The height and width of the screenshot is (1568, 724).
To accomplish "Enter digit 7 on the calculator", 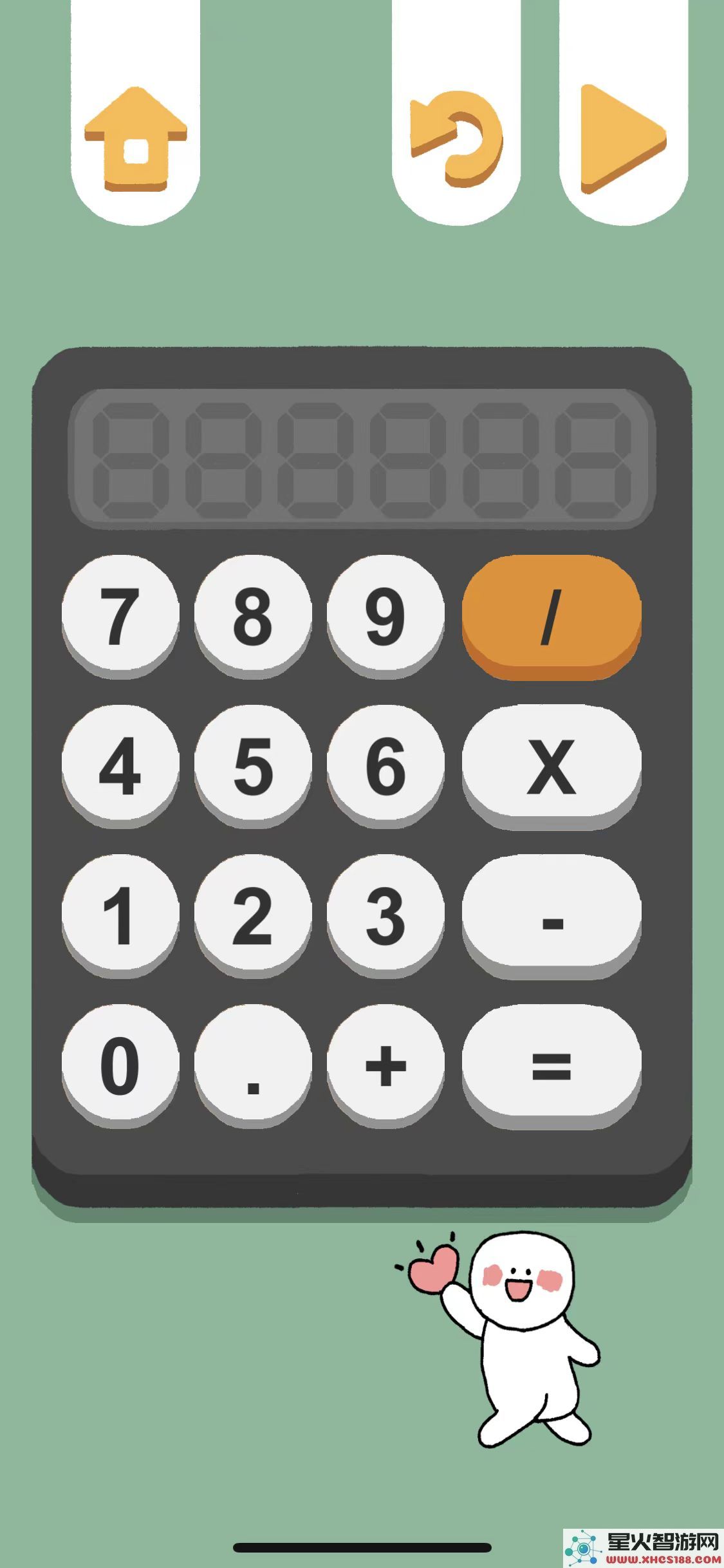I will [120, 615].
